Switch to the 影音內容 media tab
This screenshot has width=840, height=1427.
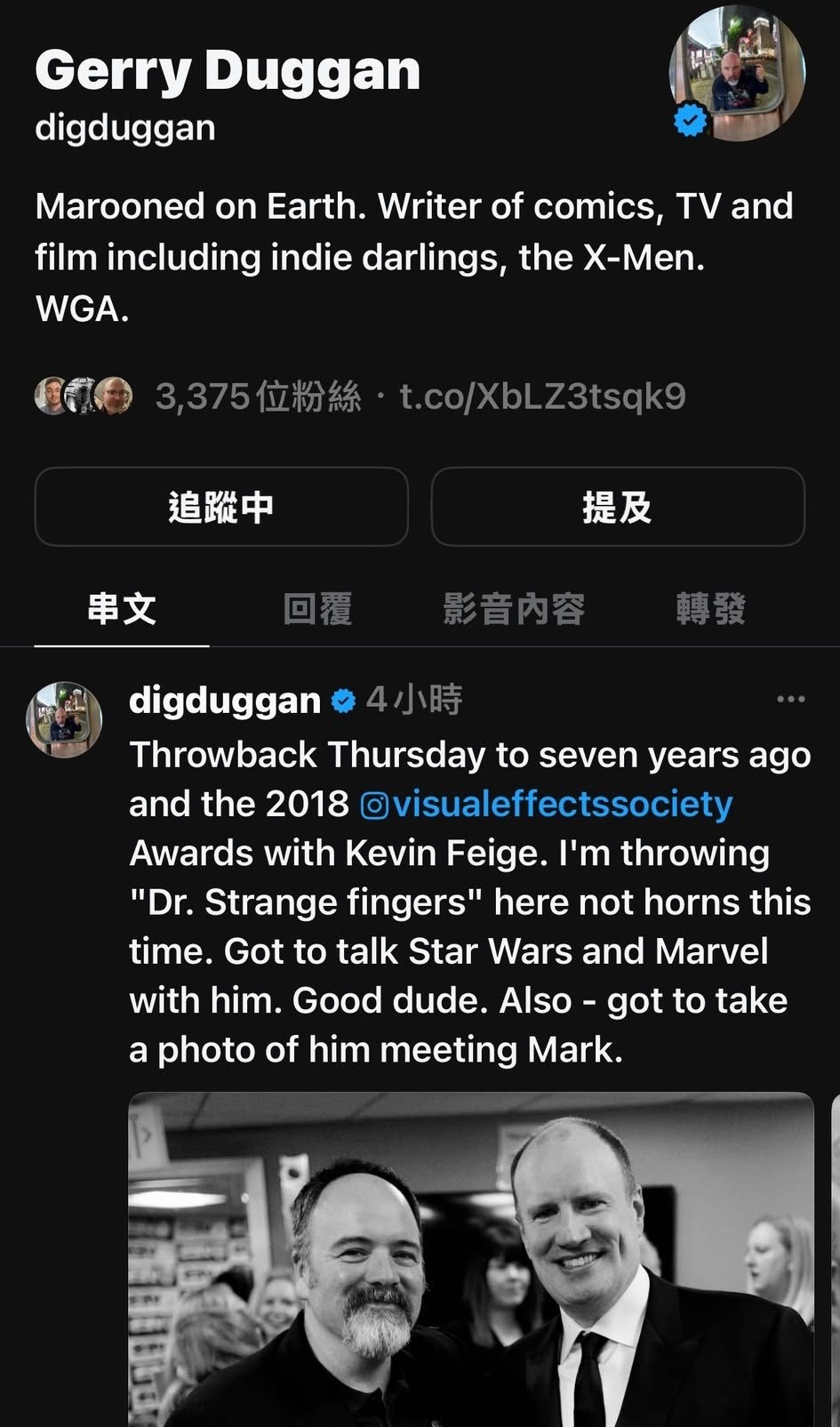click(x=514, y=609)
